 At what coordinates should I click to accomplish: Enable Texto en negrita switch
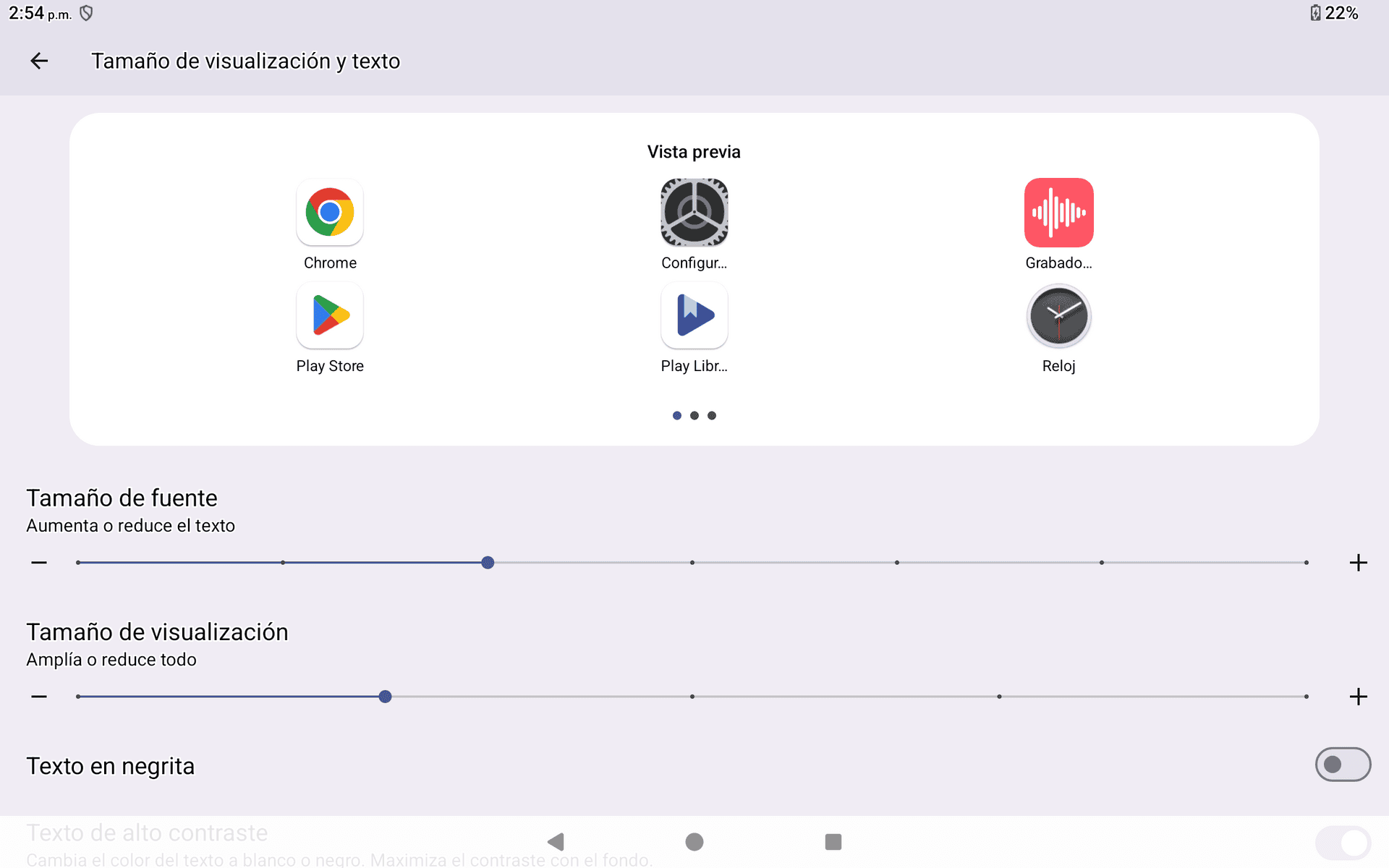pyautogui.click(x=1342, y=765)
